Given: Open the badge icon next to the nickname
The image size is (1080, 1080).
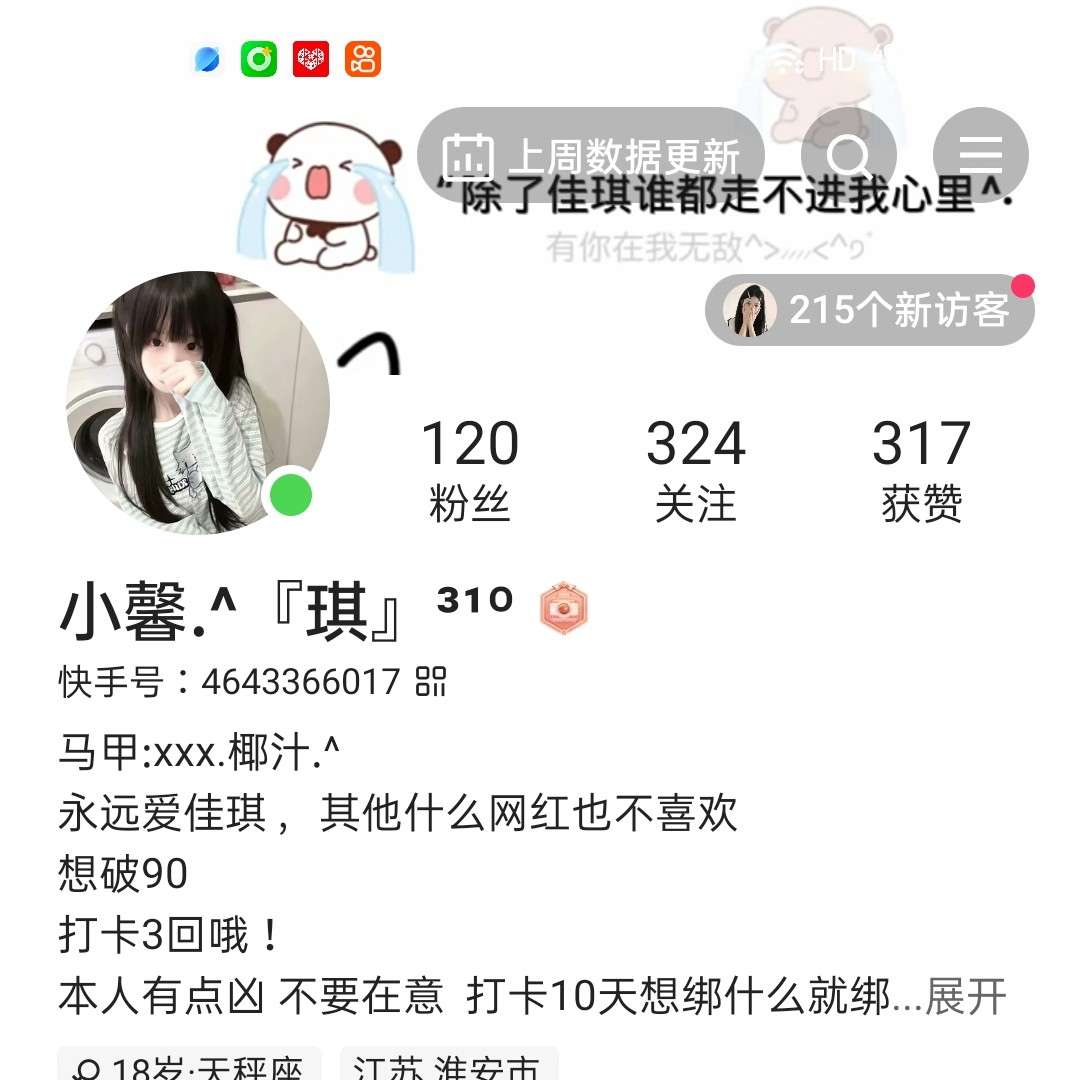Looking at the screenshot, I should pyautogui.click(x=564, y=607).
